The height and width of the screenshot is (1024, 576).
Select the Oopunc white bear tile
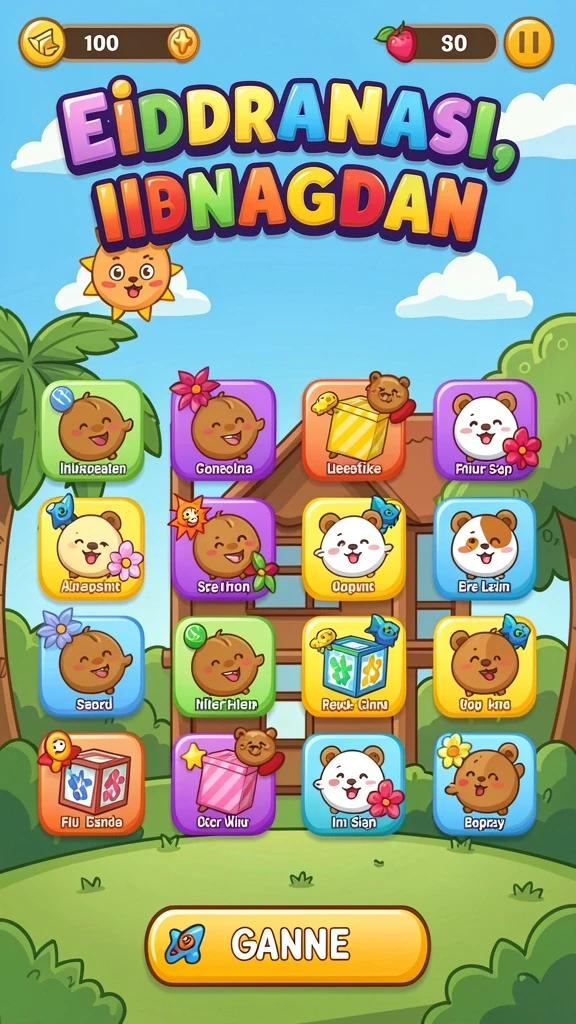(355, 549)
